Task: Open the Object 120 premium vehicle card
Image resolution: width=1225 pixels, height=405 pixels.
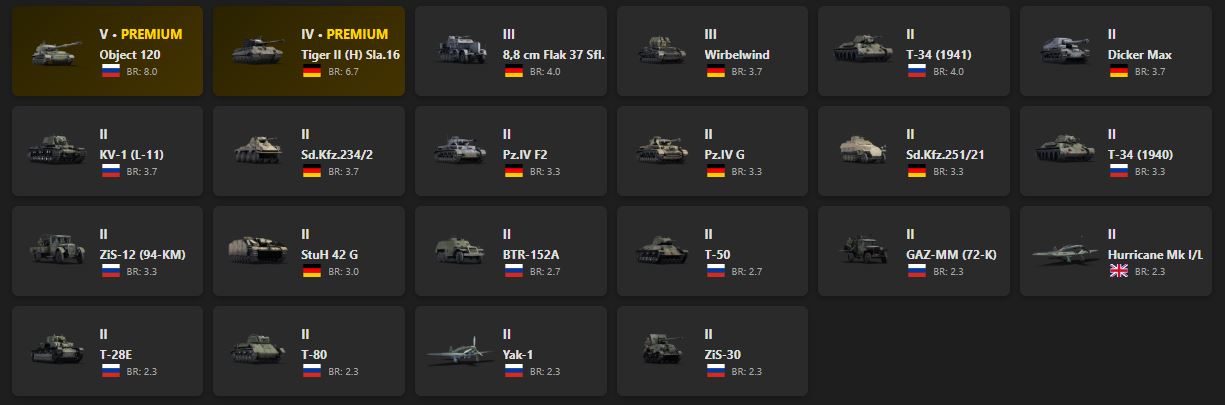Action: point(107,51)
